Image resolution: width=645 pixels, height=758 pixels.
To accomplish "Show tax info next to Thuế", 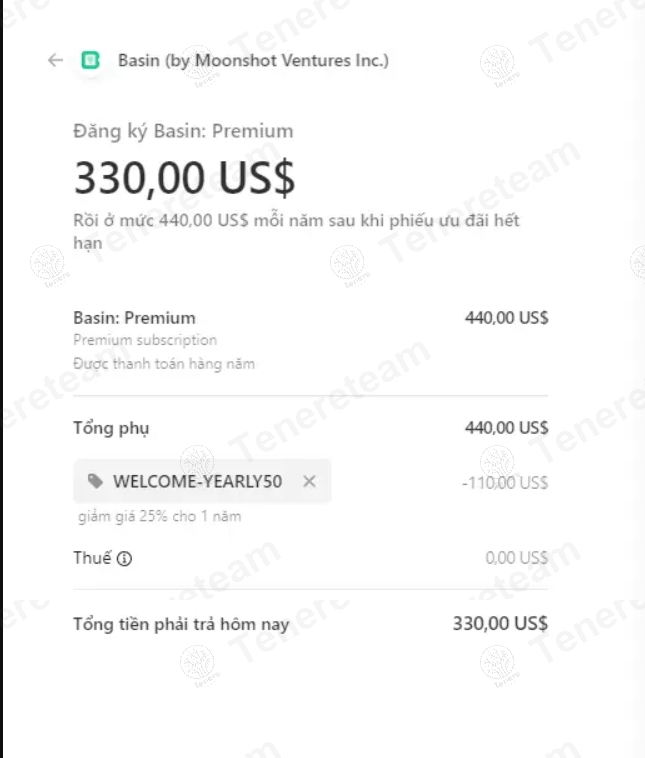I will 124,559.
